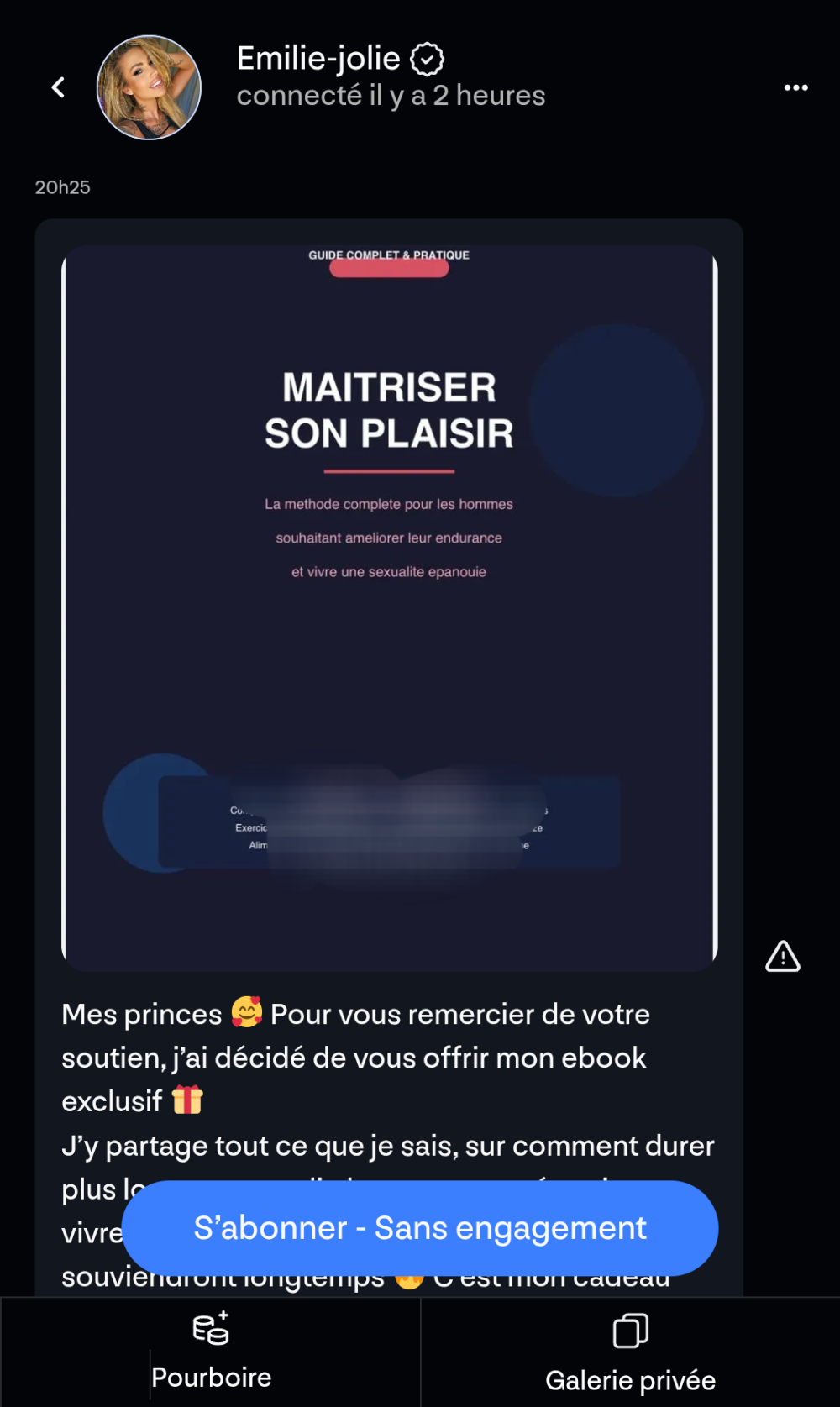Report the message with the warning icon
Image resolution: width=840 pixels, height=1407 pixels.
pyautogui.click(x=782, y=956)
